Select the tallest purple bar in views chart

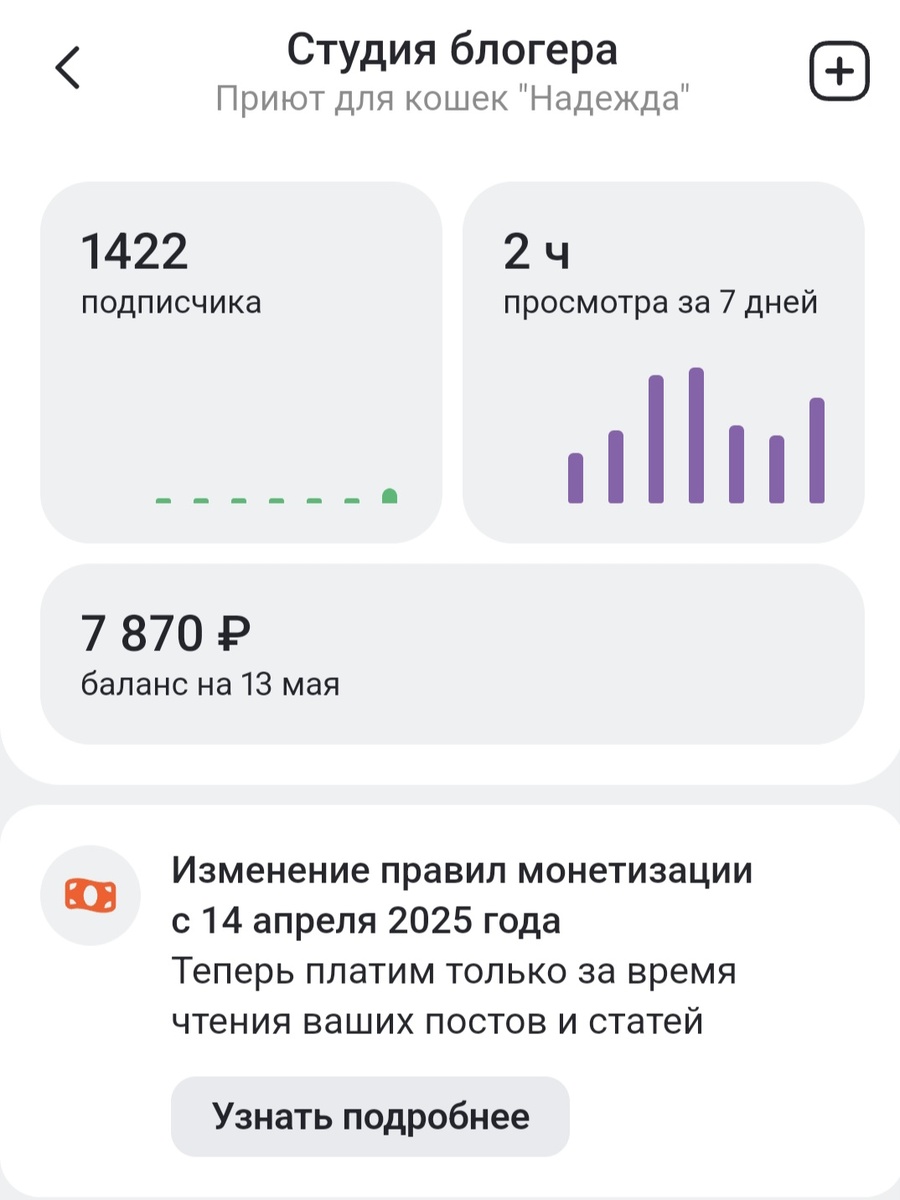(696, 435)
